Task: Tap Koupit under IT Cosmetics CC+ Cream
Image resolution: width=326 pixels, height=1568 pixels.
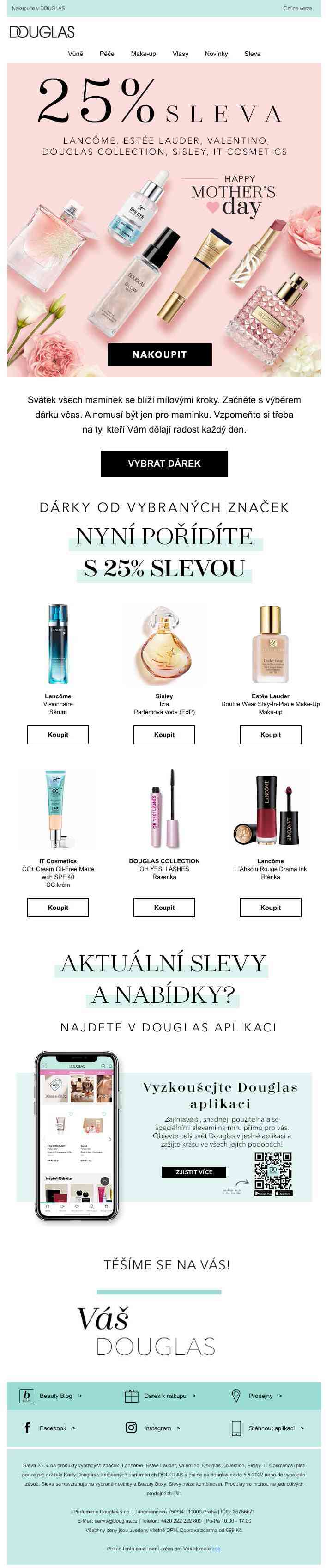Action: [58, 907]
